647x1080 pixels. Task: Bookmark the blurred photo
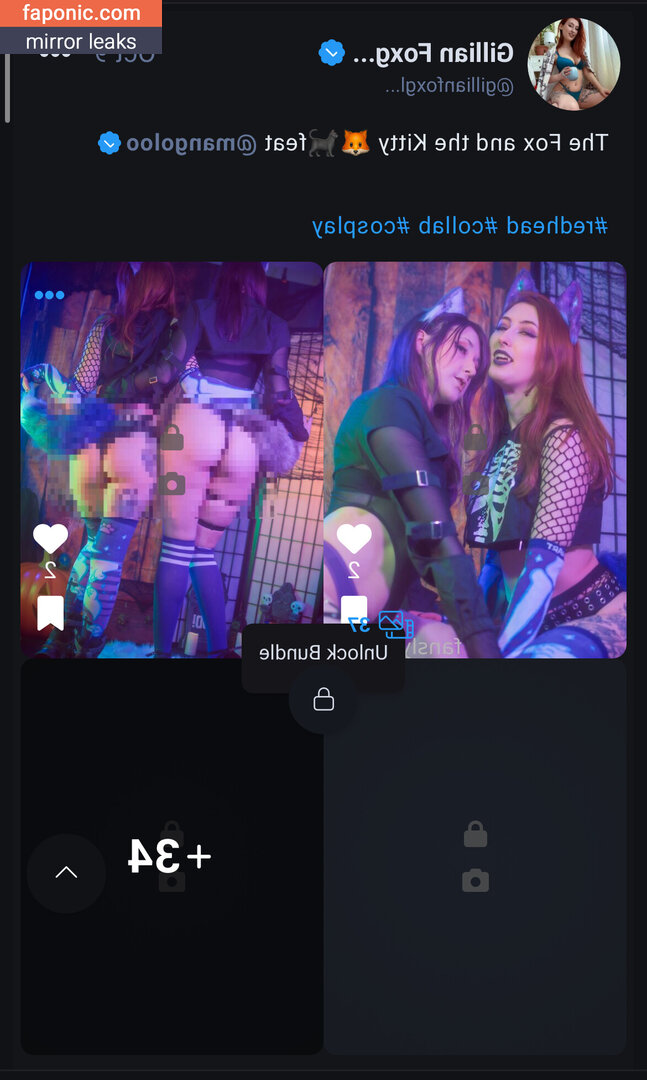point(50,613)
